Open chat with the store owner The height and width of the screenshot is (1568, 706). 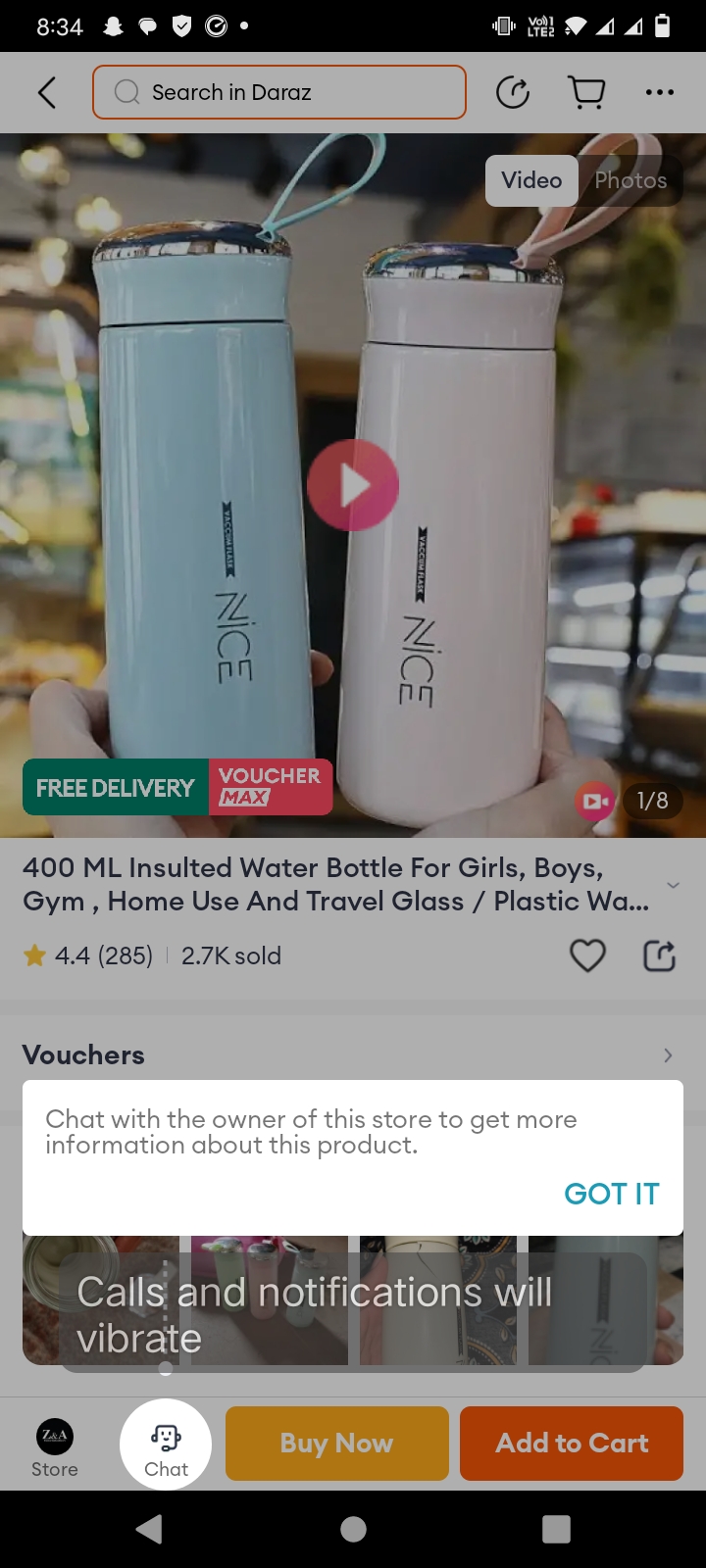(166, 1445)
